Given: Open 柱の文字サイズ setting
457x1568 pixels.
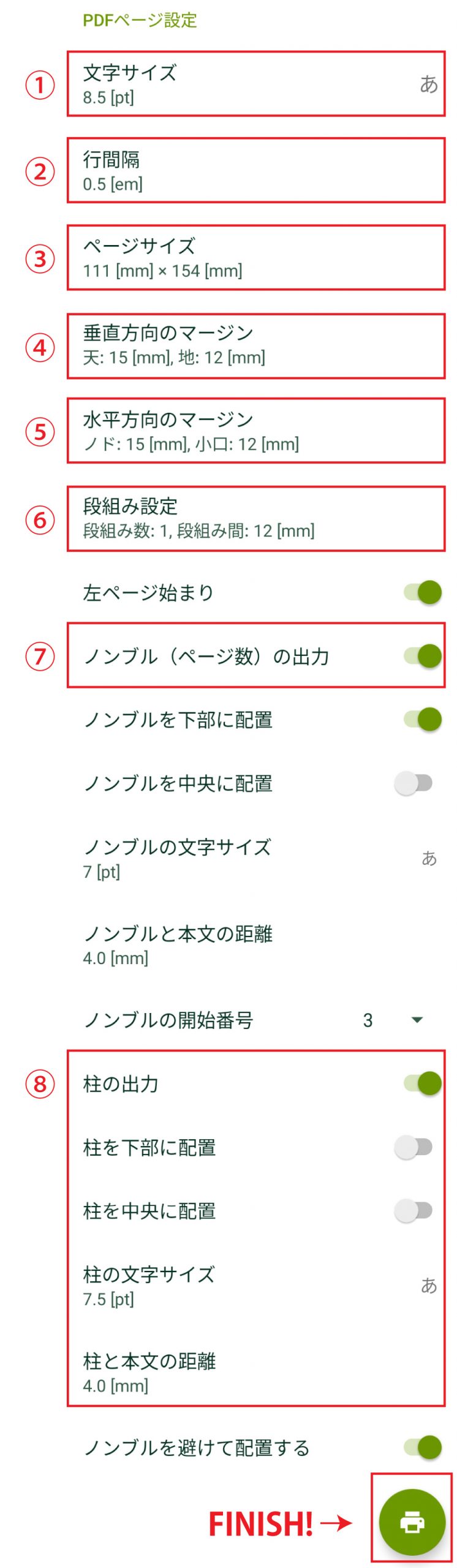Looking at the screenshot, I should click(x=255, y=1285).
